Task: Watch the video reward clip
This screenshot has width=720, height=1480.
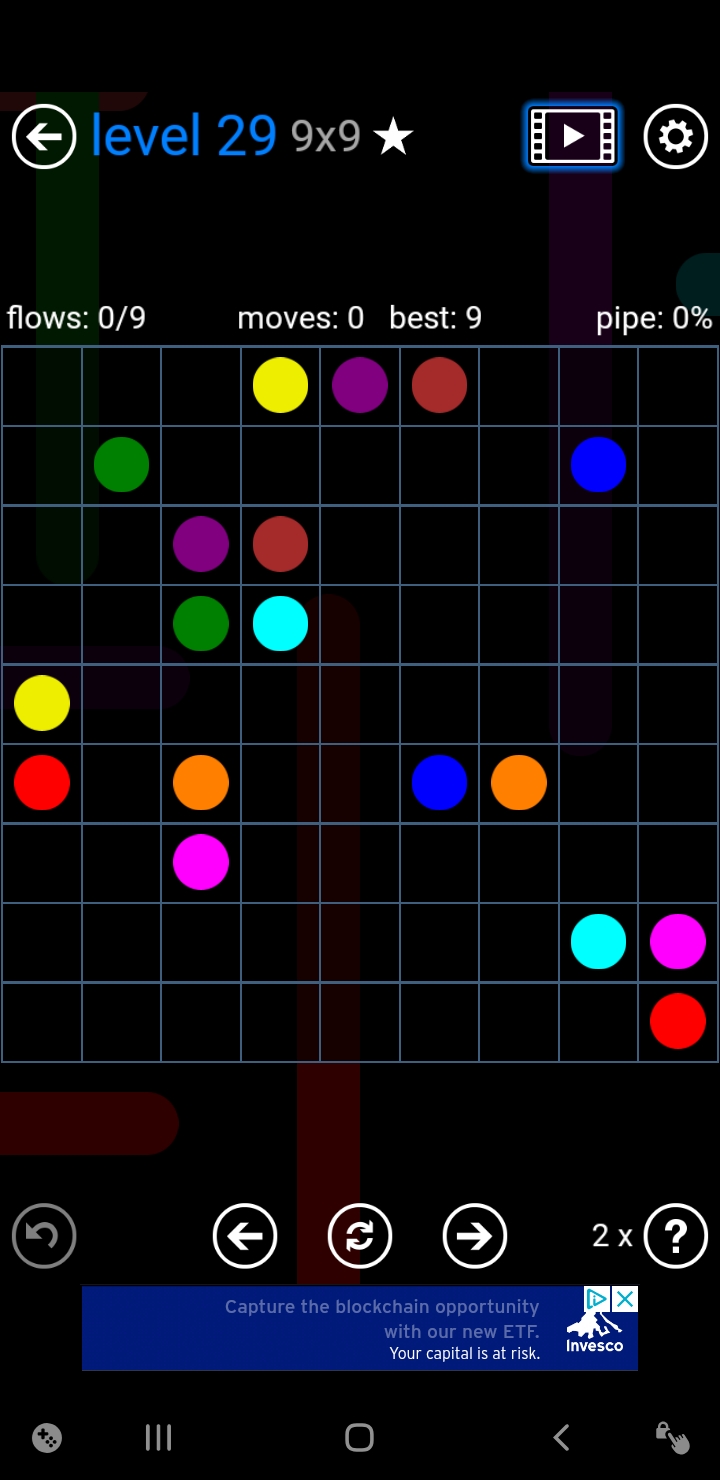Action: [x=573, y=136]
